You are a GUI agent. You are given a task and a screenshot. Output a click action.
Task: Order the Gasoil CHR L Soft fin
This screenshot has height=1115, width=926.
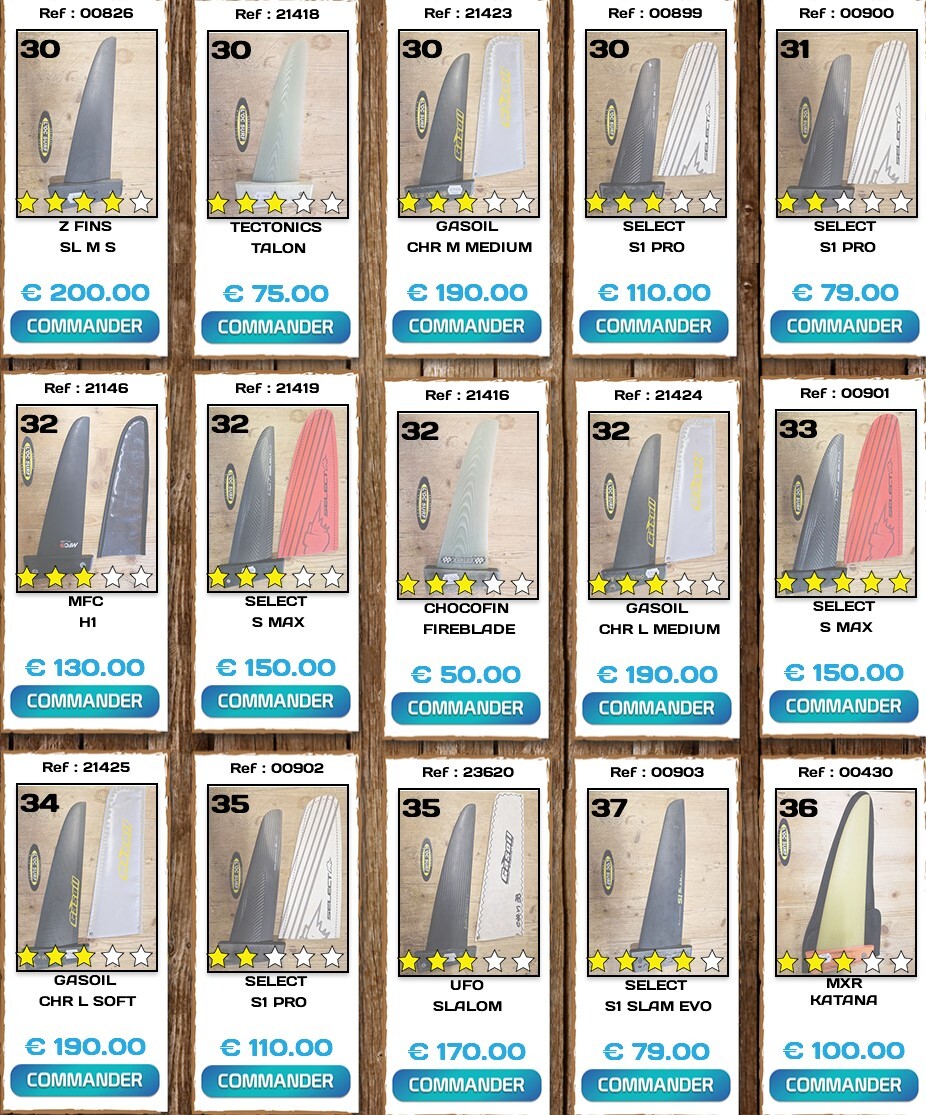coord(85,1080)
